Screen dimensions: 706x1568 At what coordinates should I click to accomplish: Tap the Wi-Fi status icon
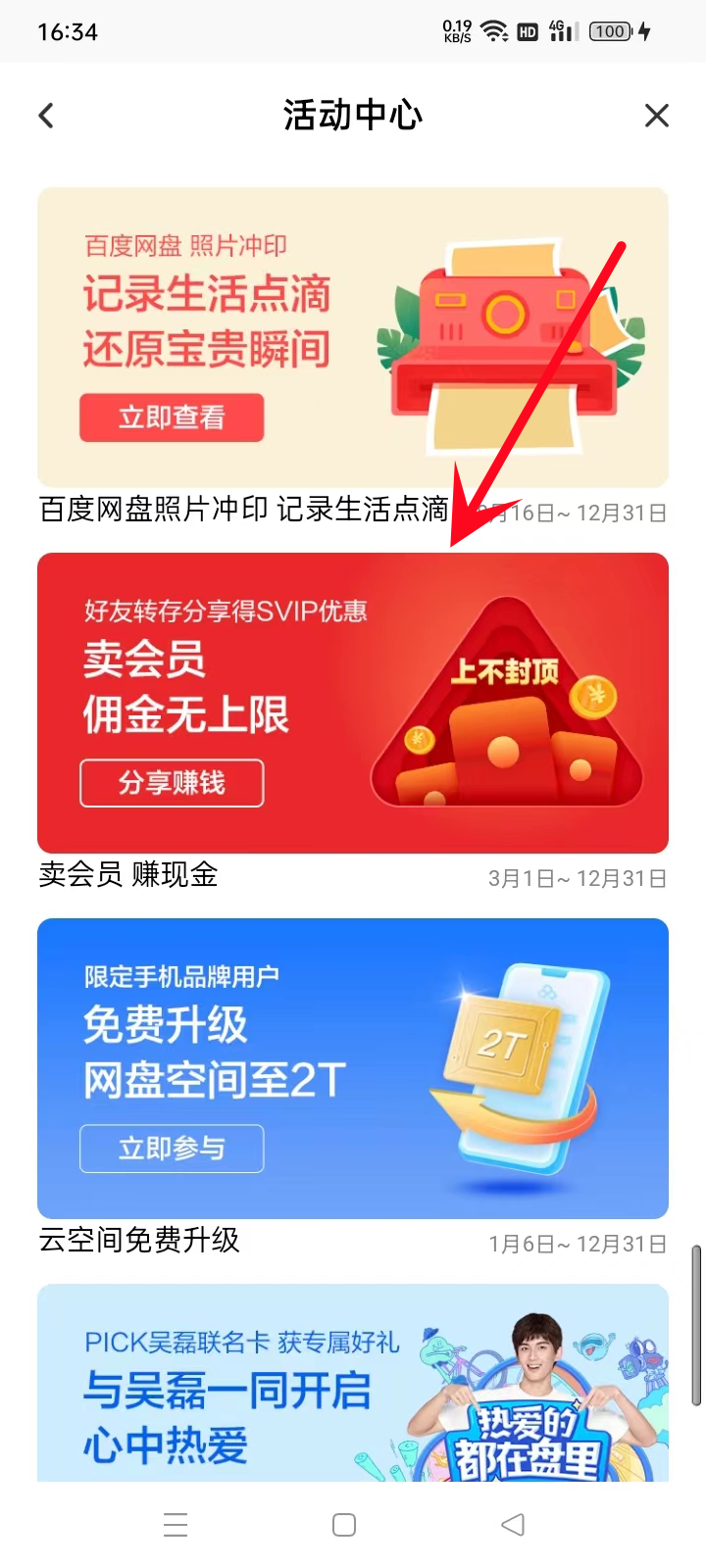[x=493, y=30]
